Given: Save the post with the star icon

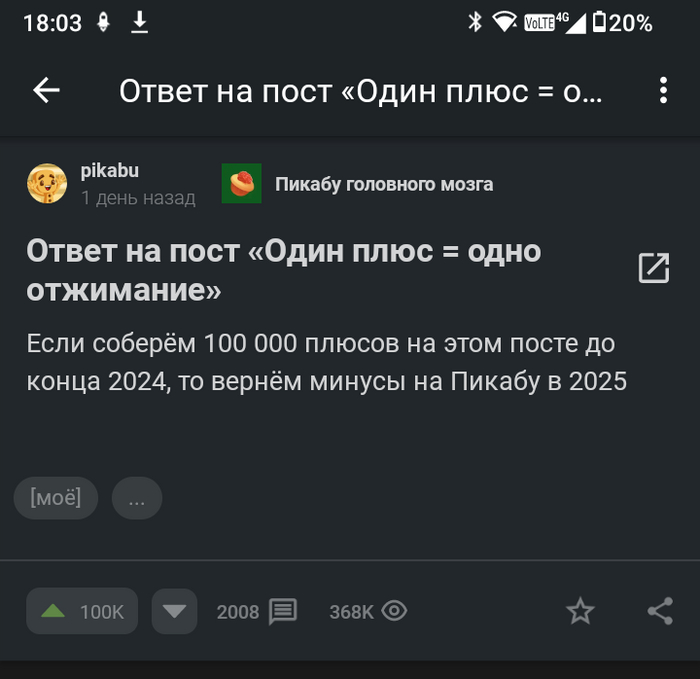Looking at the screenshot, I should (x=580, y=611).
